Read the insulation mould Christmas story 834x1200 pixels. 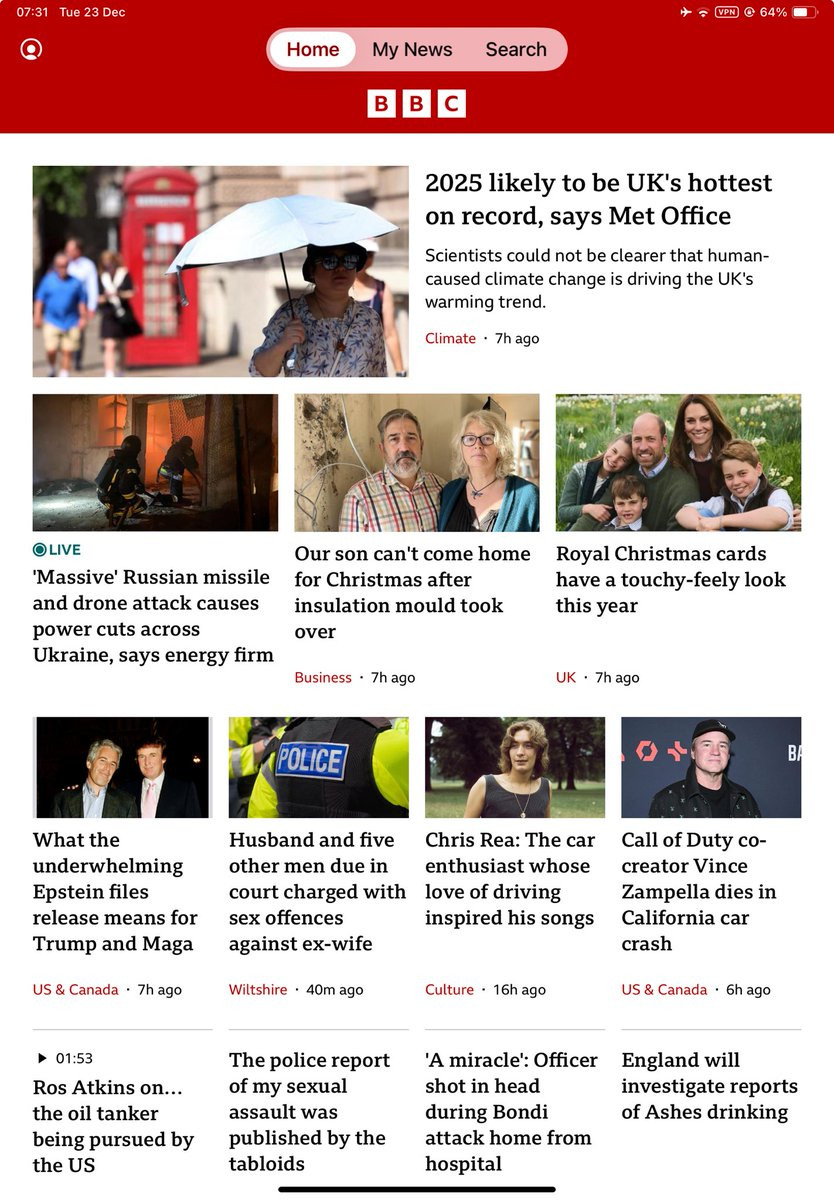pyautogui.click(x=412, y=592)
